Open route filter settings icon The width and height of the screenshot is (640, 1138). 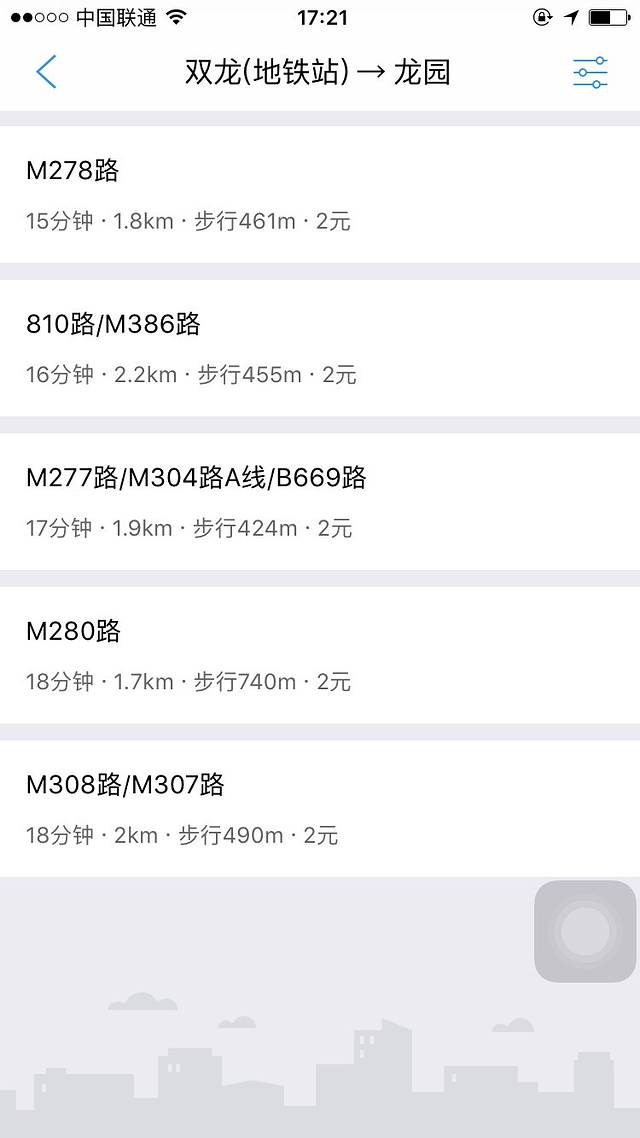[x=590, y=72]
